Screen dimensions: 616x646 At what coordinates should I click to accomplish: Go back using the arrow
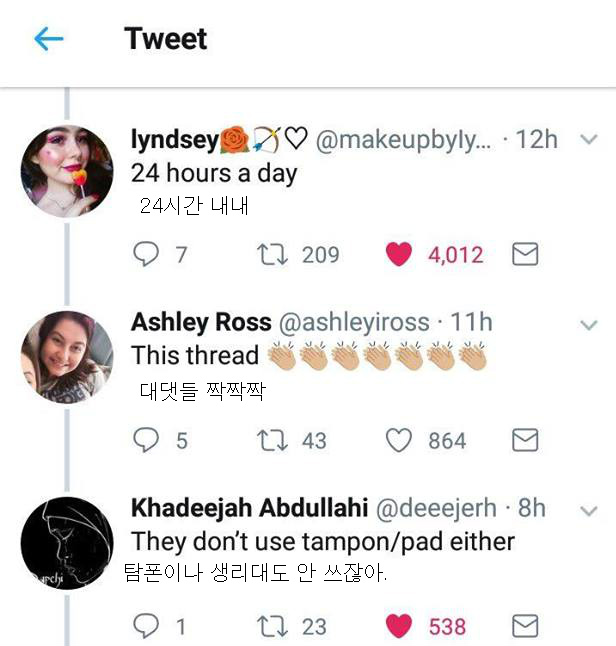click(48, 39)
